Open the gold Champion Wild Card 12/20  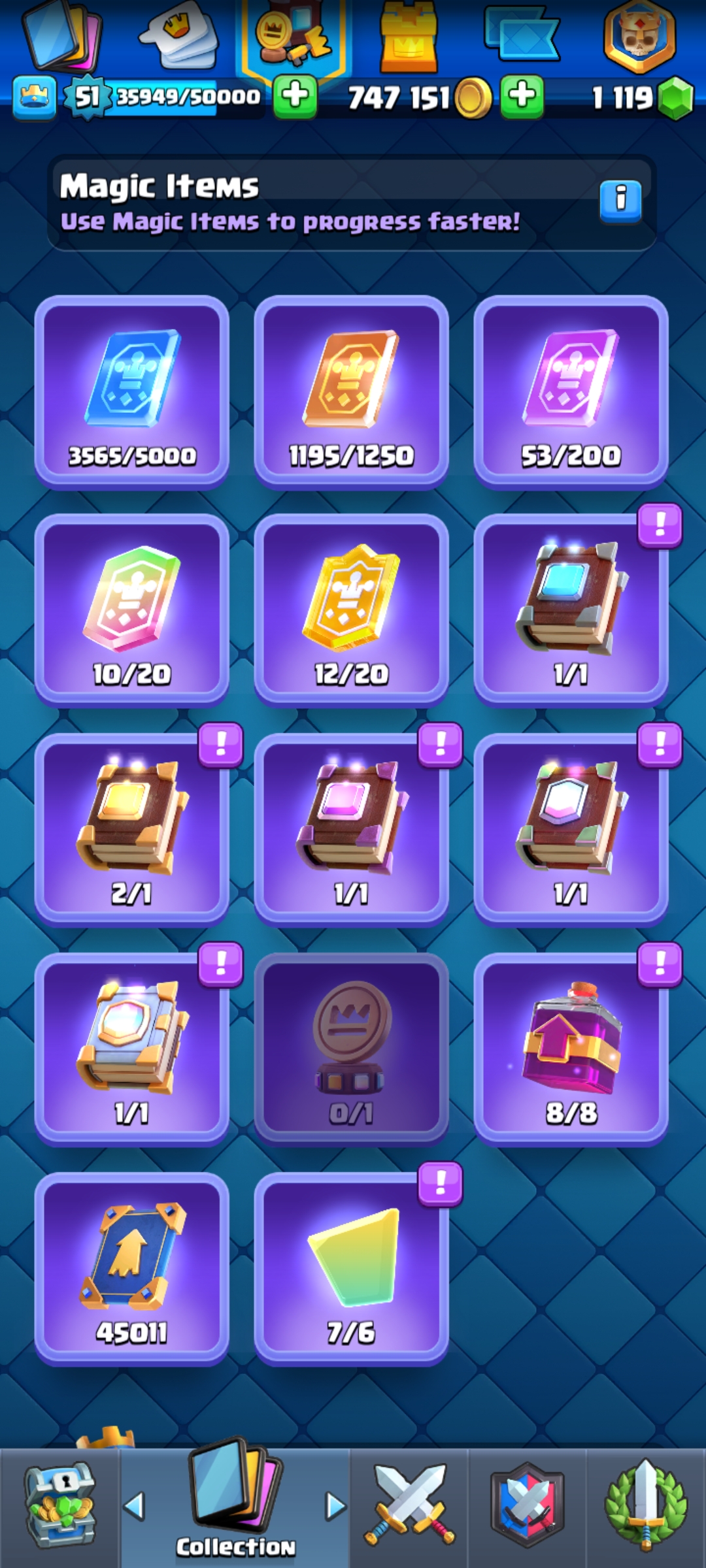tap(352, 610)
